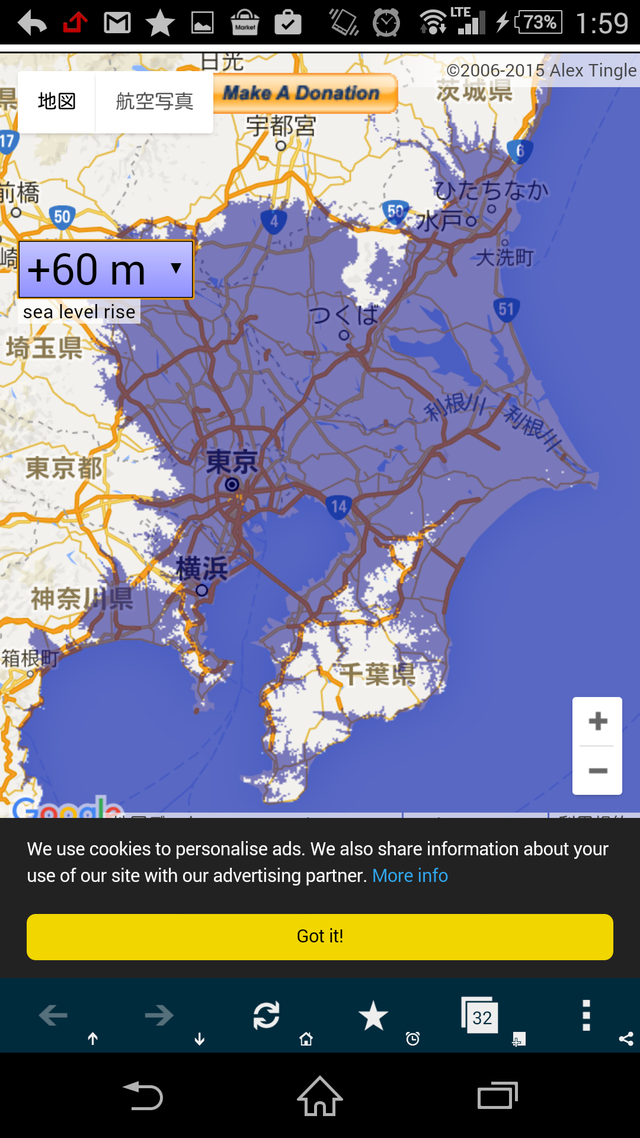Open the browser overflow menu

pos(587,1015)
